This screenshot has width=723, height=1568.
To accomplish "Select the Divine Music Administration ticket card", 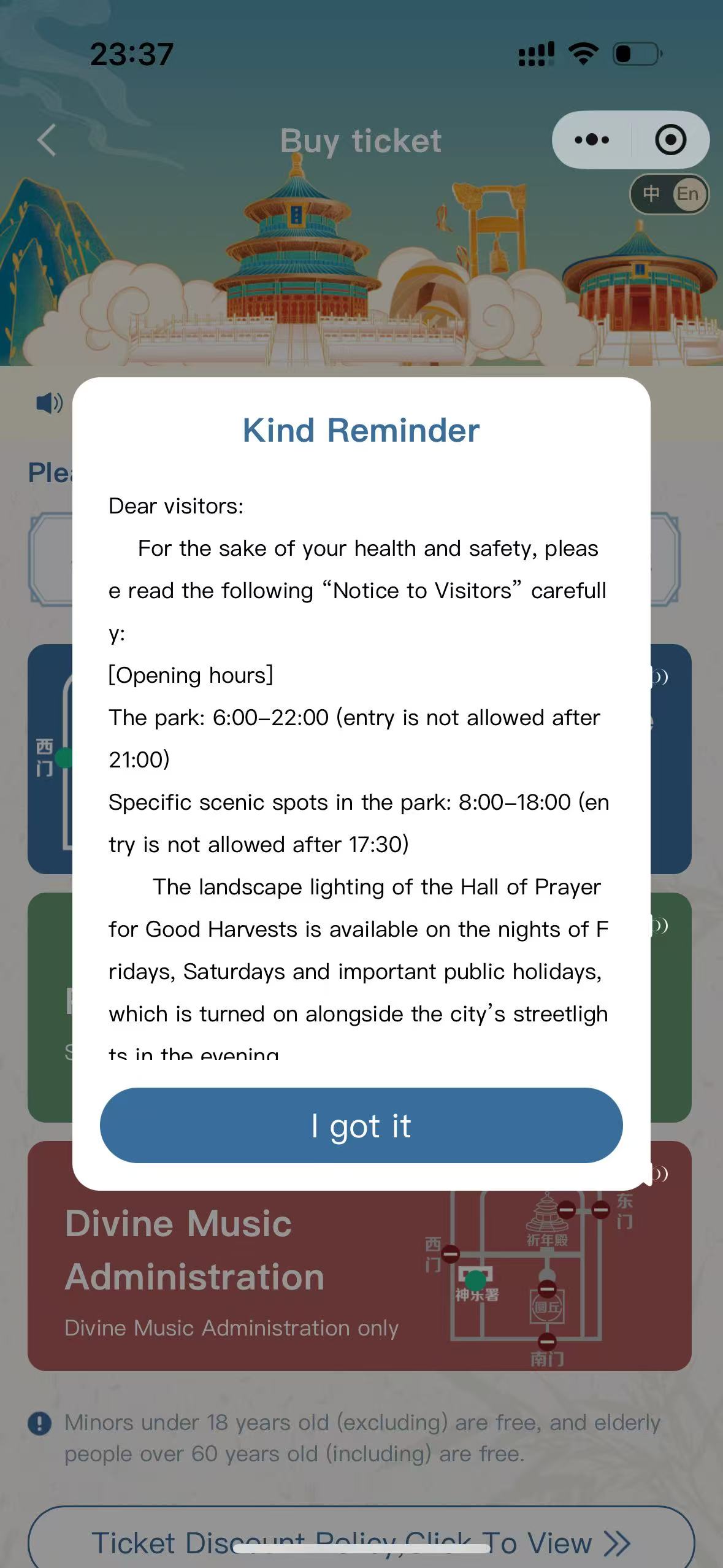I will coord(359,1256).
